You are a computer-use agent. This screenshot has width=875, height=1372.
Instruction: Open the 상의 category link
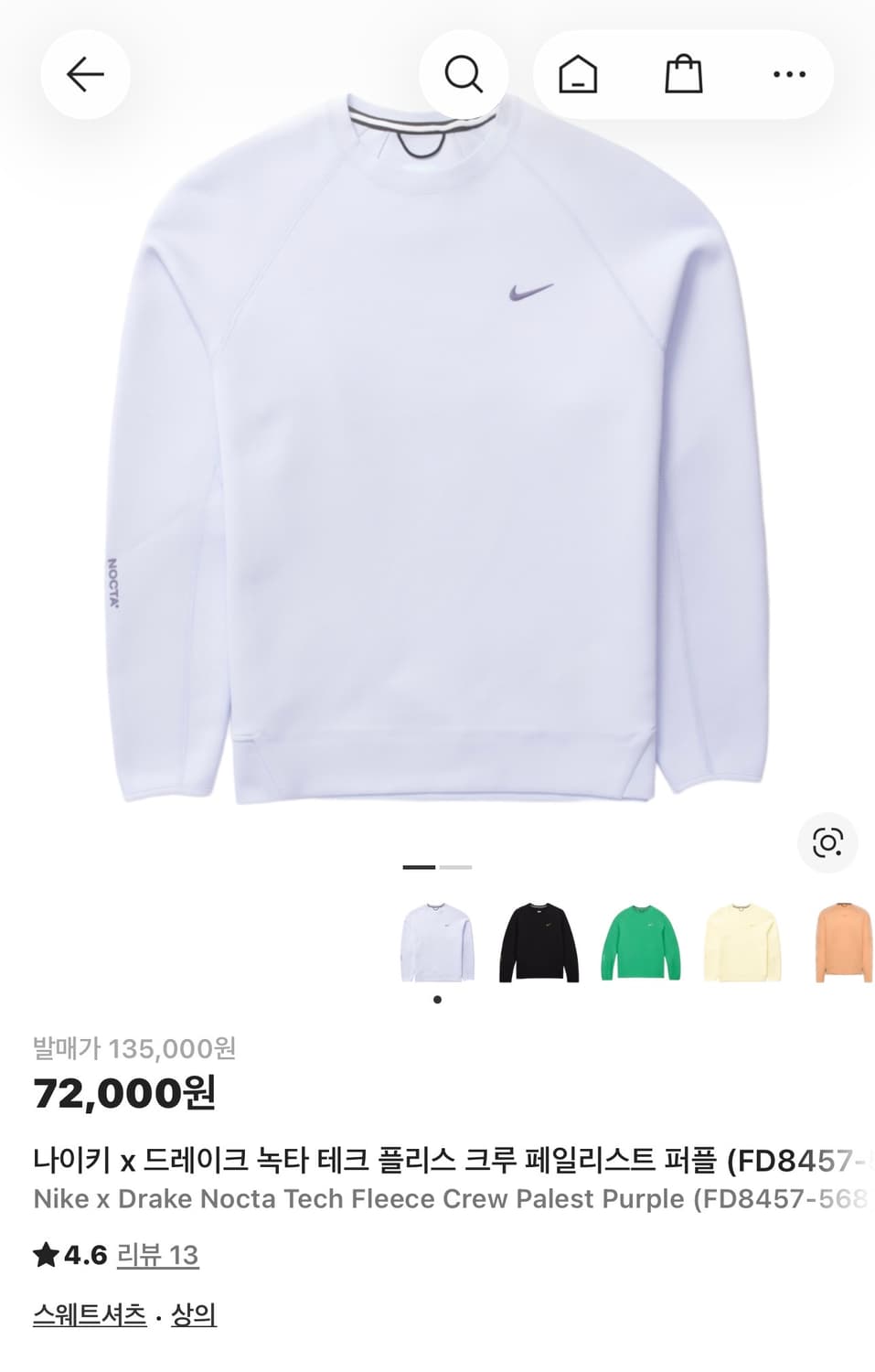click(194, 1314)
